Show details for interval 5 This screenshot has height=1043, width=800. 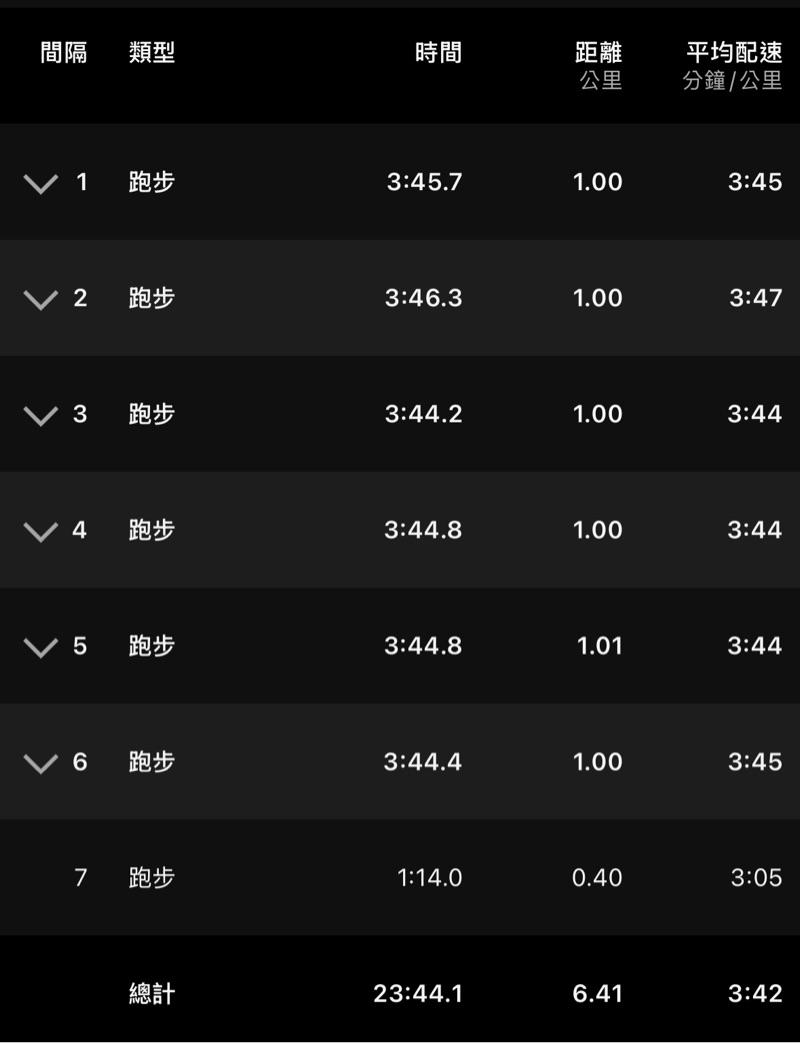click(x=40, y=647)
